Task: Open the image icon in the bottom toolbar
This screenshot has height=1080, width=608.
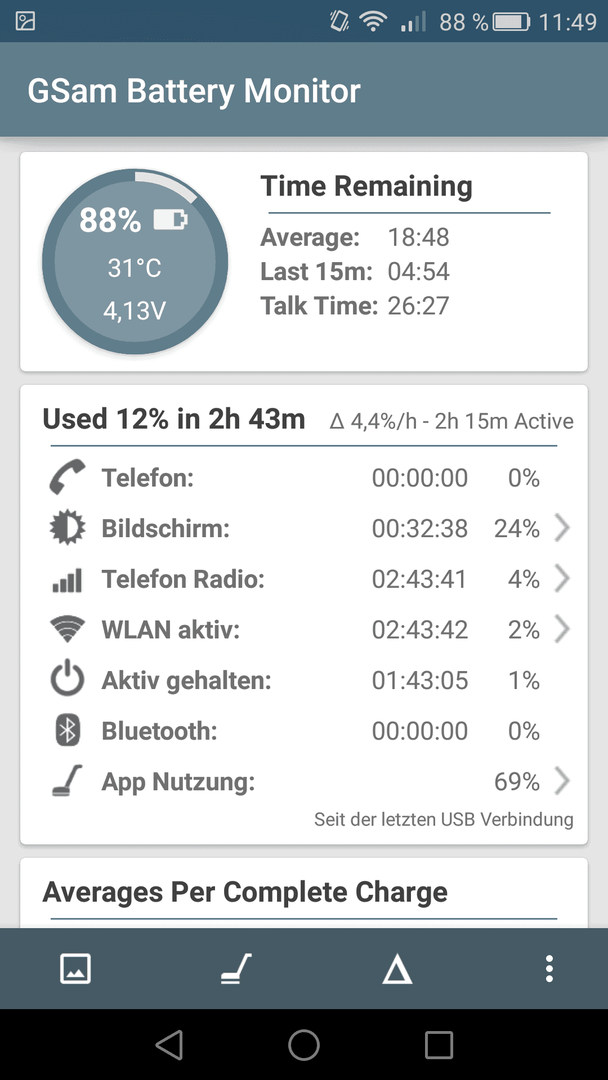Action: [x=75, y=968]
